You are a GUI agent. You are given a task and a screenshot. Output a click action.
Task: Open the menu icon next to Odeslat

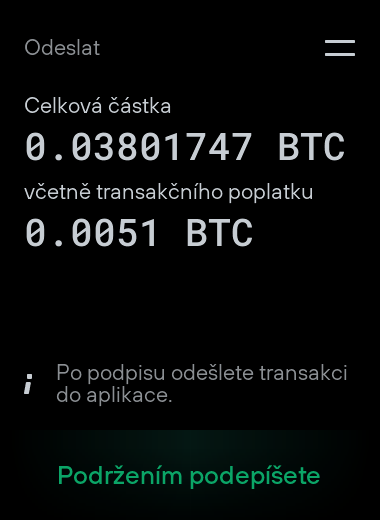click(340, 48)
